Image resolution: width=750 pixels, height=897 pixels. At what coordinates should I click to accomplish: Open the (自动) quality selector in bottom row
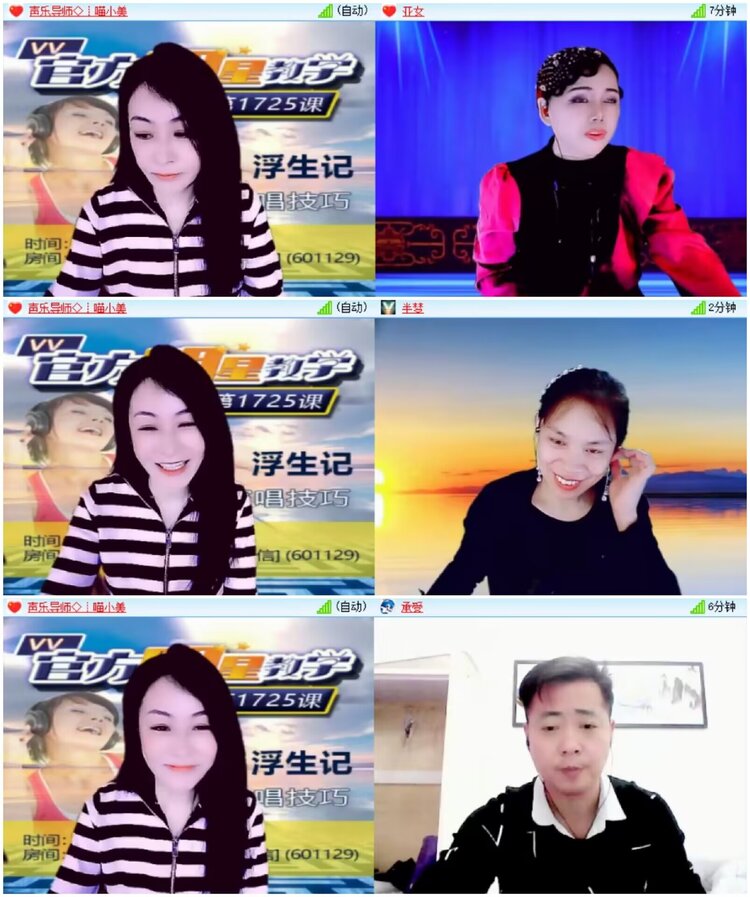click(x=352, y=606)
